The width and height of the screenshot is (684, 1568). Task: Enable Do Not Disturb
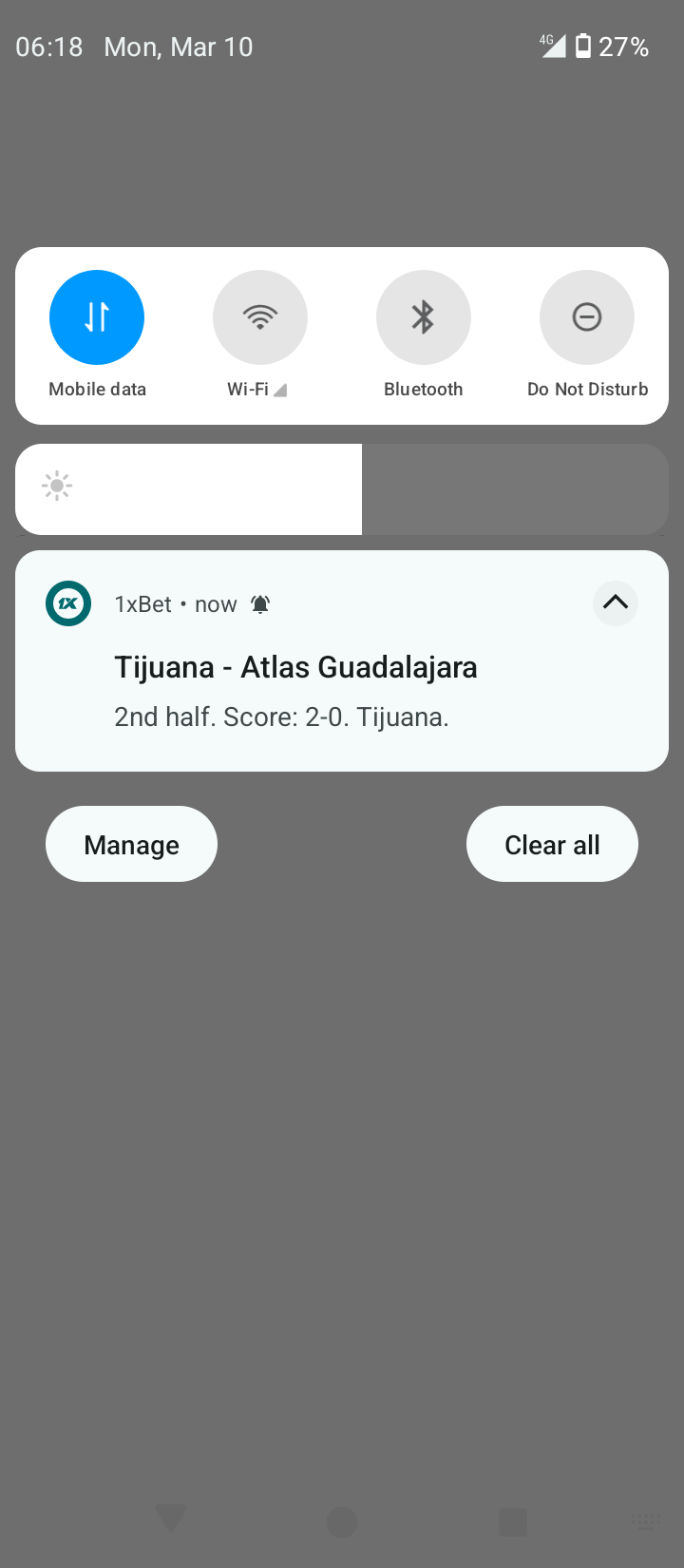(x=586, y=317)
